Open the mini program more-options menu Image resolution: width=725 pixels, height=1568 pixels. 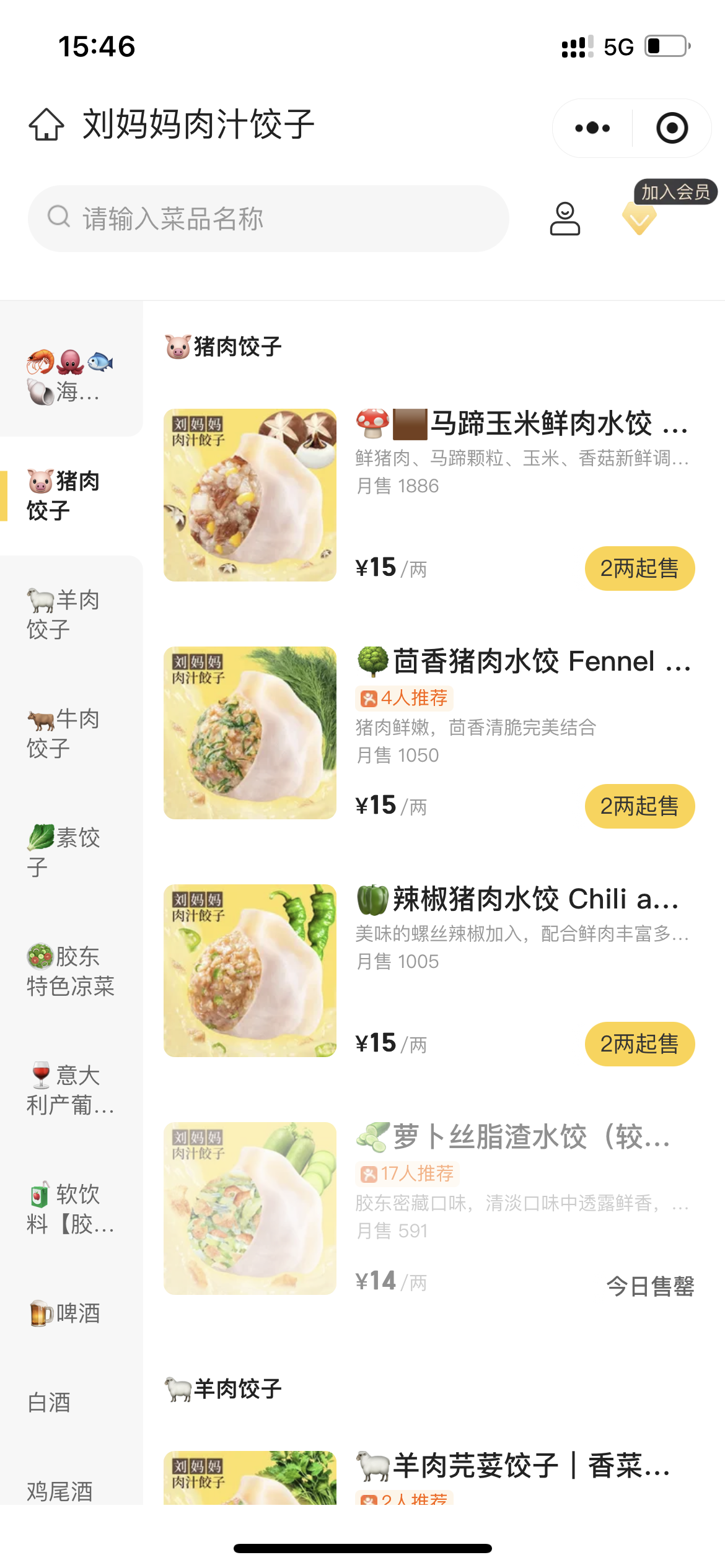click(592, 128)
